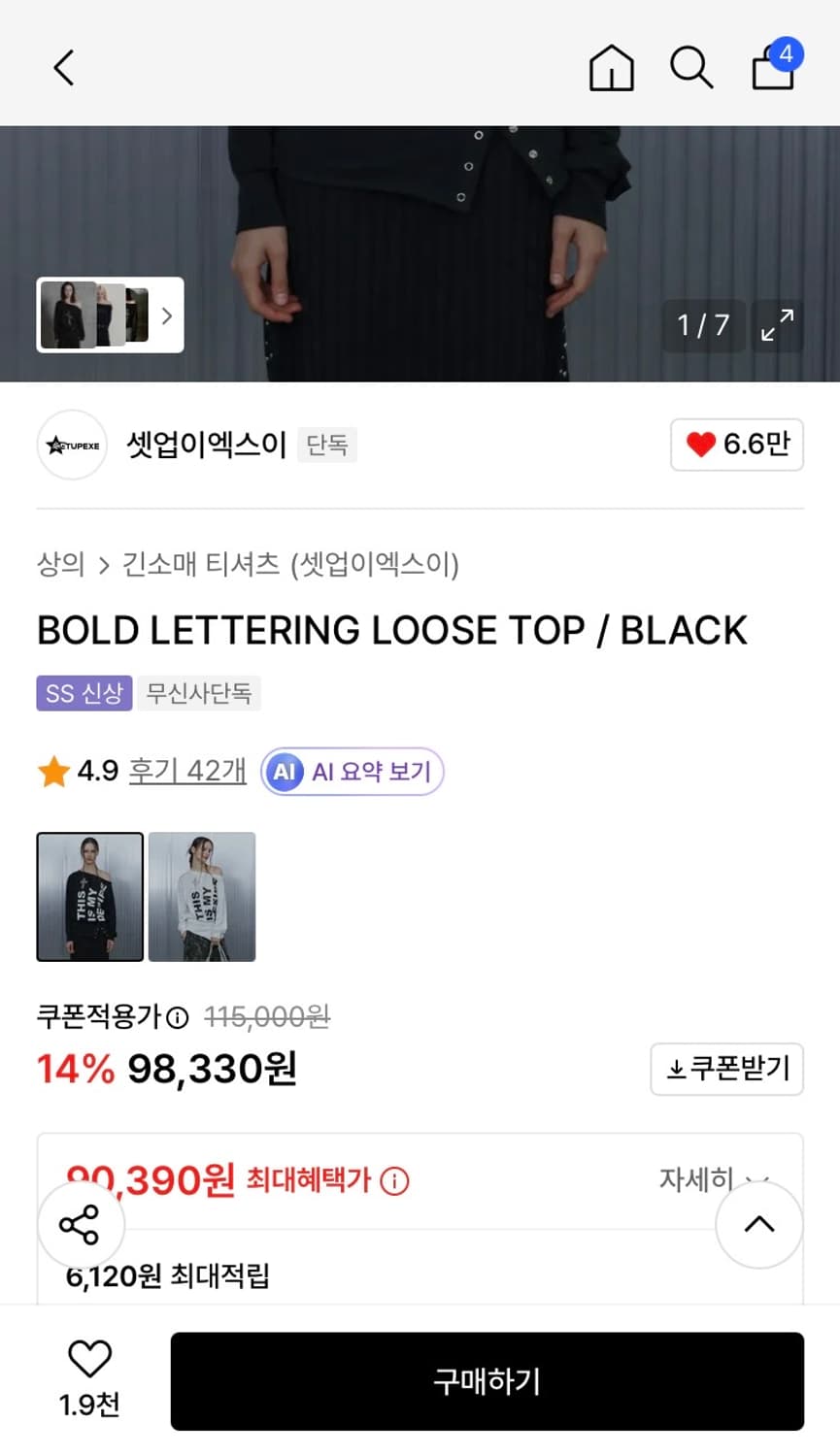840x1456 pixels.
Task: Expand product photo to fullscreen view
Action: pyautogui.click(x=778, y=325)
